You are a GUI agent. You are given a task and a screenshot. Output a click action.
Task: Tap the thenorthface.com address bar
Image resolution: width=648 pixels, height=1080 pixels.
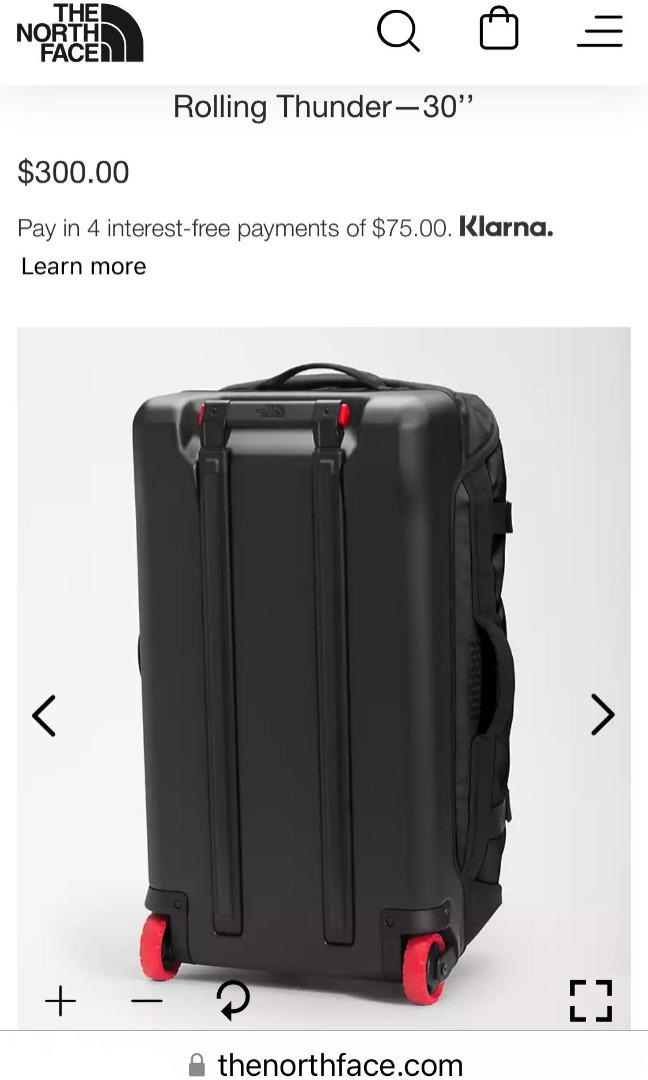coord(324,1064)
